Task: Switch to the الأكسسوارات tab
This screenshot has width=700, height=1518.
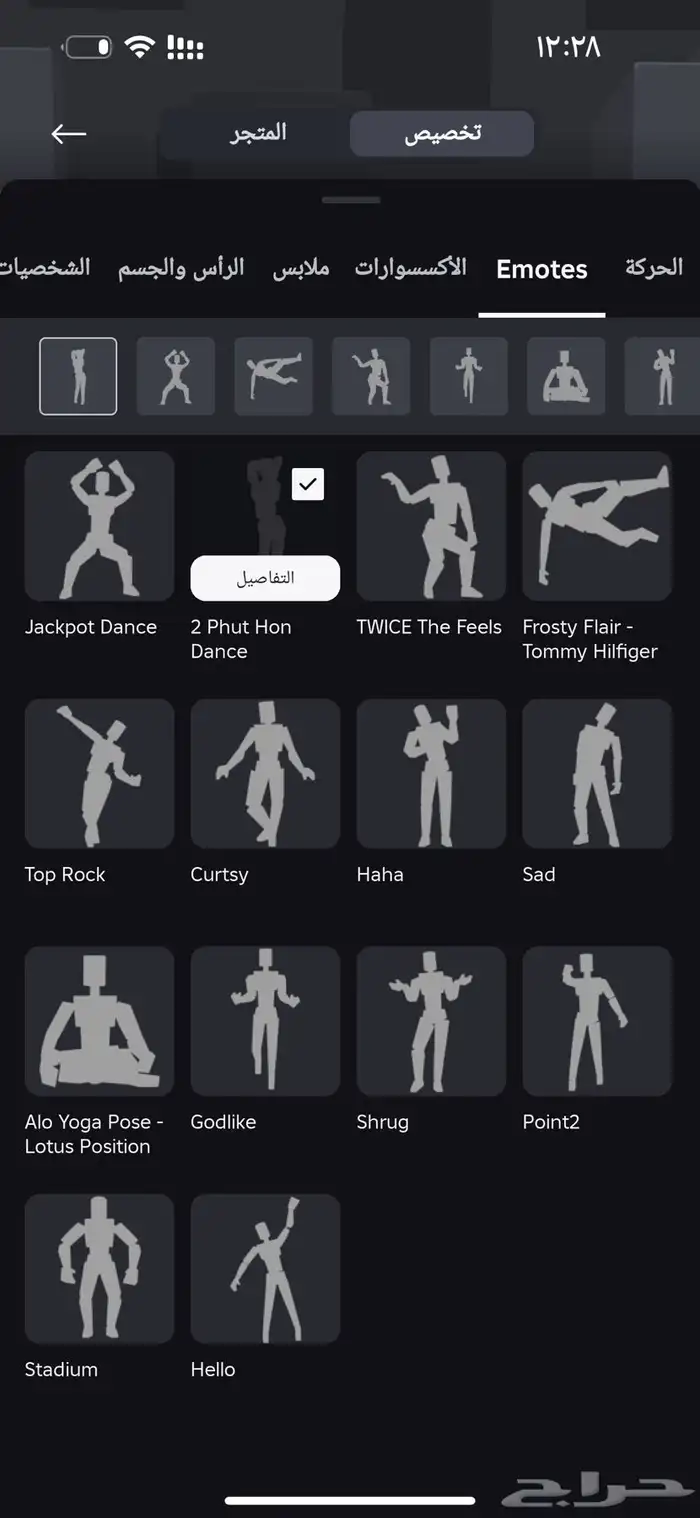Action: tap(411, 267)
